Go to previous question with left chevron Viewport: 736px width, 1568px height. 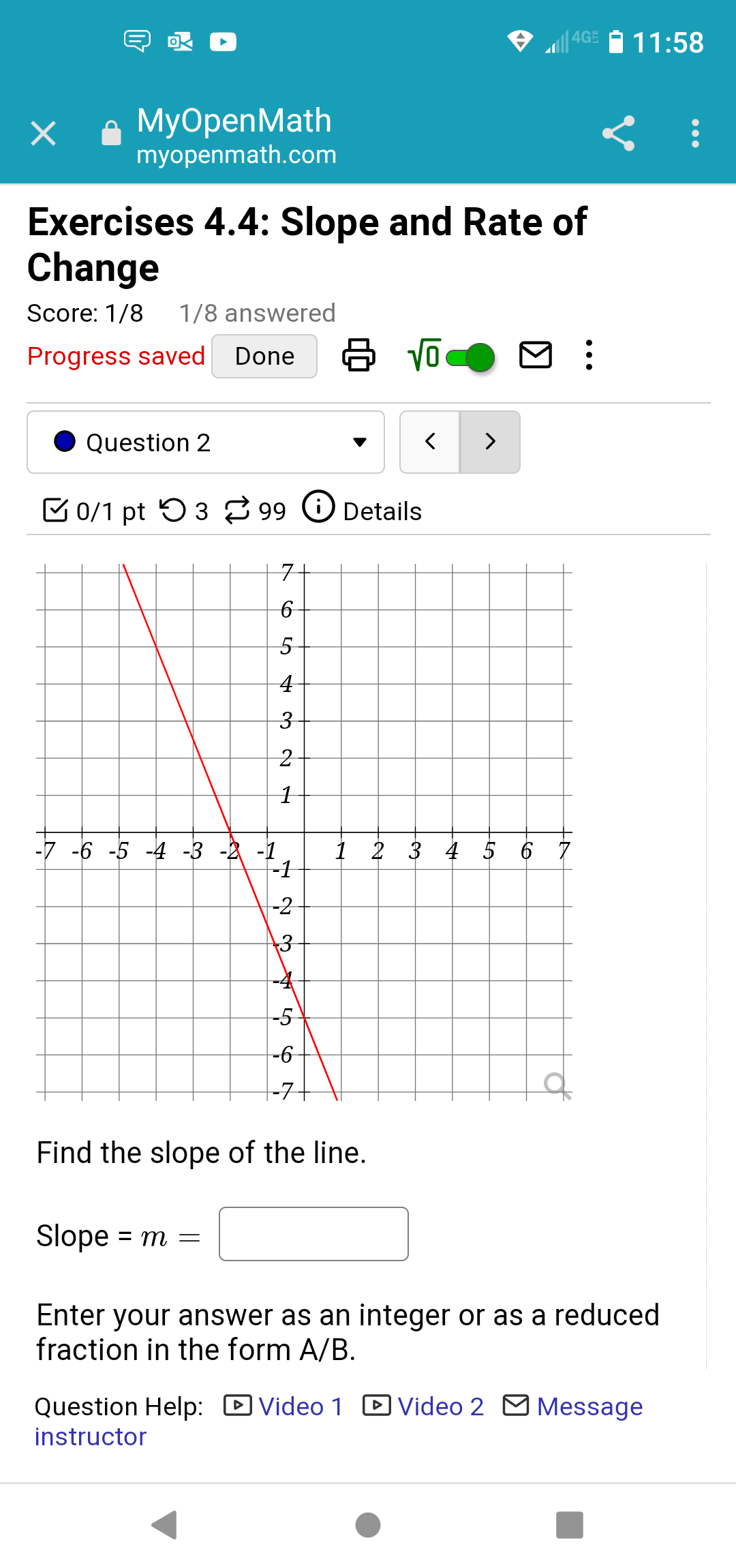tap(430, 442)
